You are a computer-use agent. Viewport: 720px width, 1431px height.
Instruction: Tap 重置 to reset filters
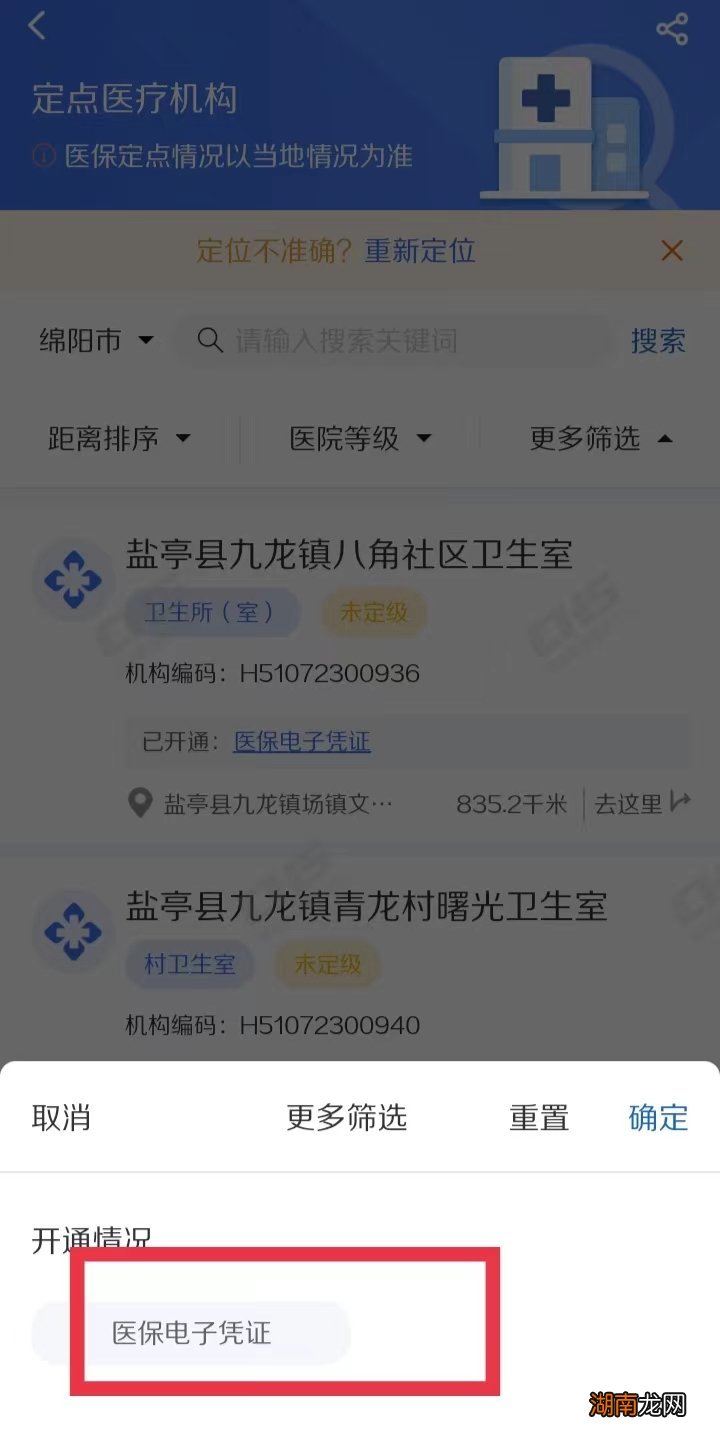coord(539,1118)
